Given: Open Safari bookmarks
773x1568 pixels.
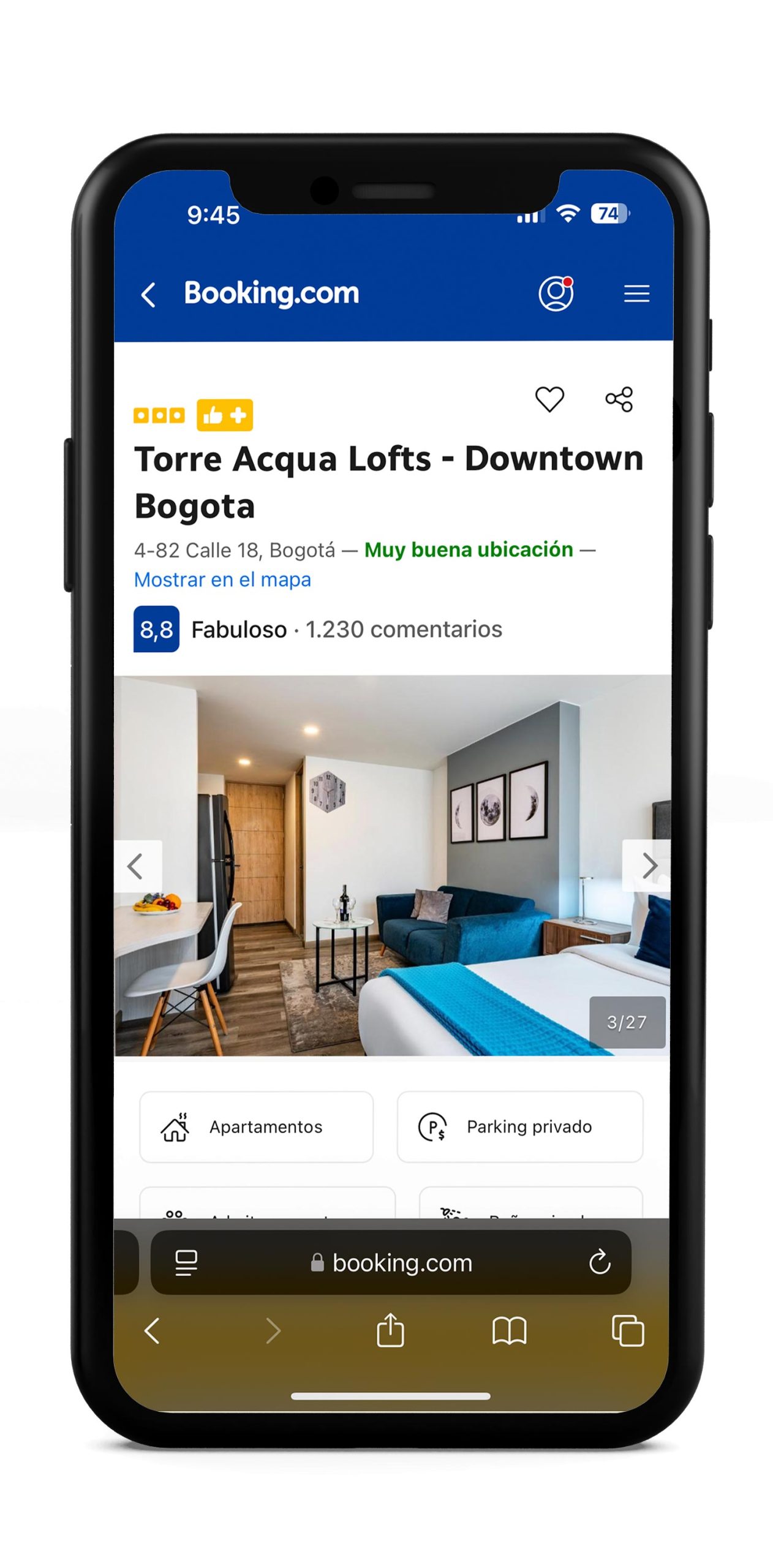Looking at the screenshot, I should [x=509, y=1331].
